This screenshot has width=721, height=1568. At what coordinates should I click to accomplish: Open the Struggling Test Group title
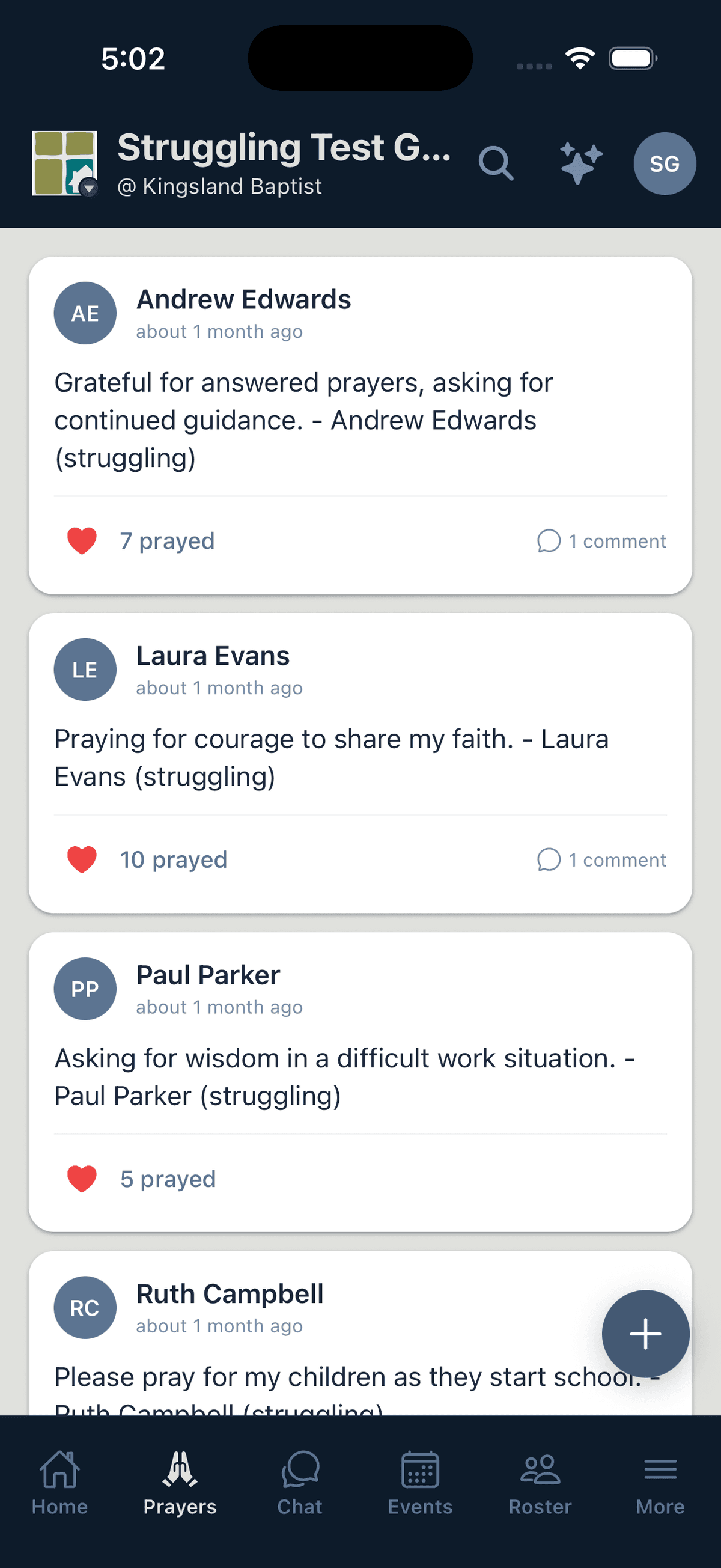pos(285,146)
